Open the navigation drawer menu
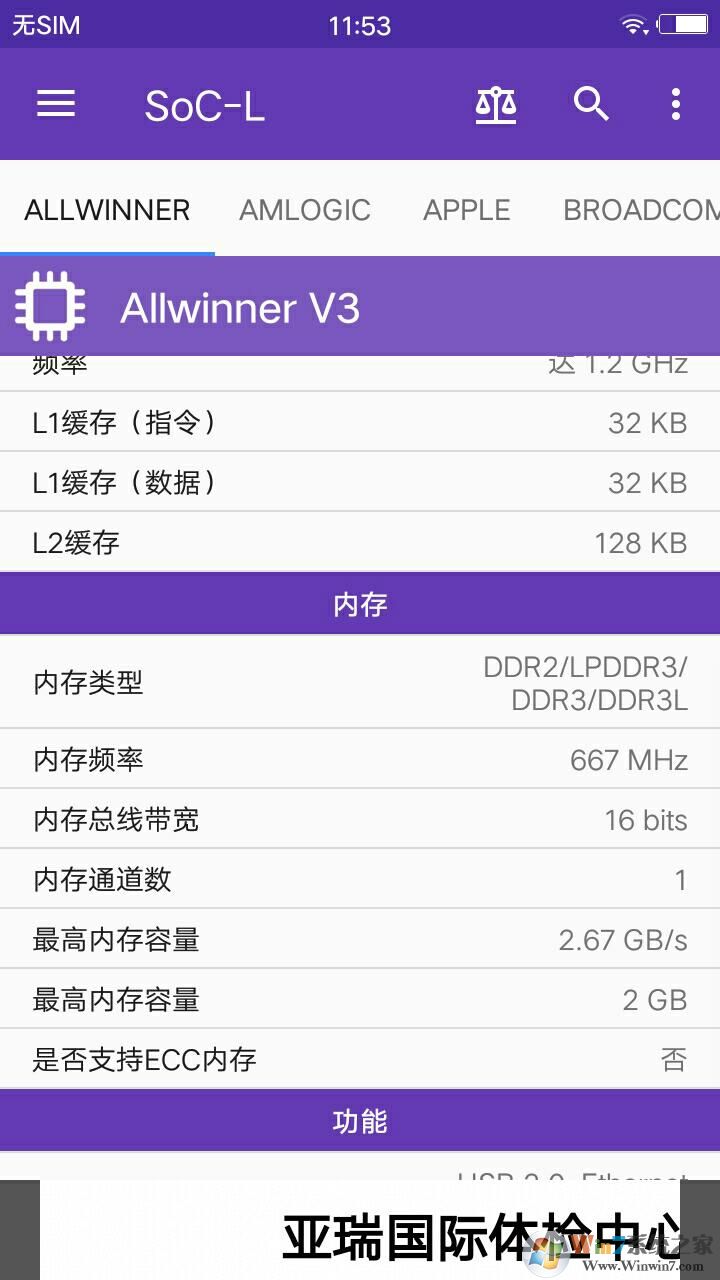The image size is (720, 1280). click(x=55, y=104)
